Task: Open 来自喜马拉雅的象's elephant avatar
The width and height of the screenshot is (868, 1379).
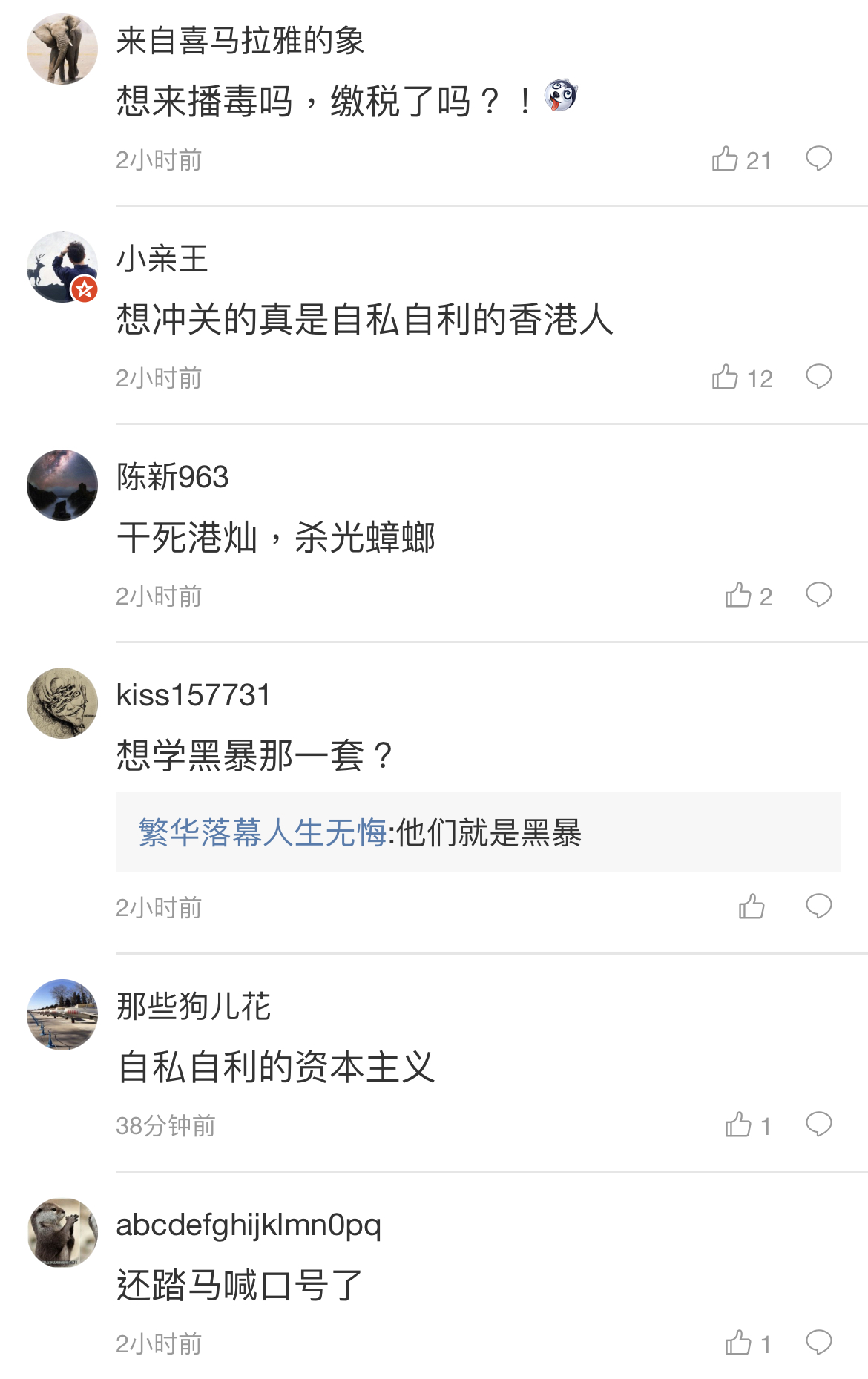Action: click(62, 49)
